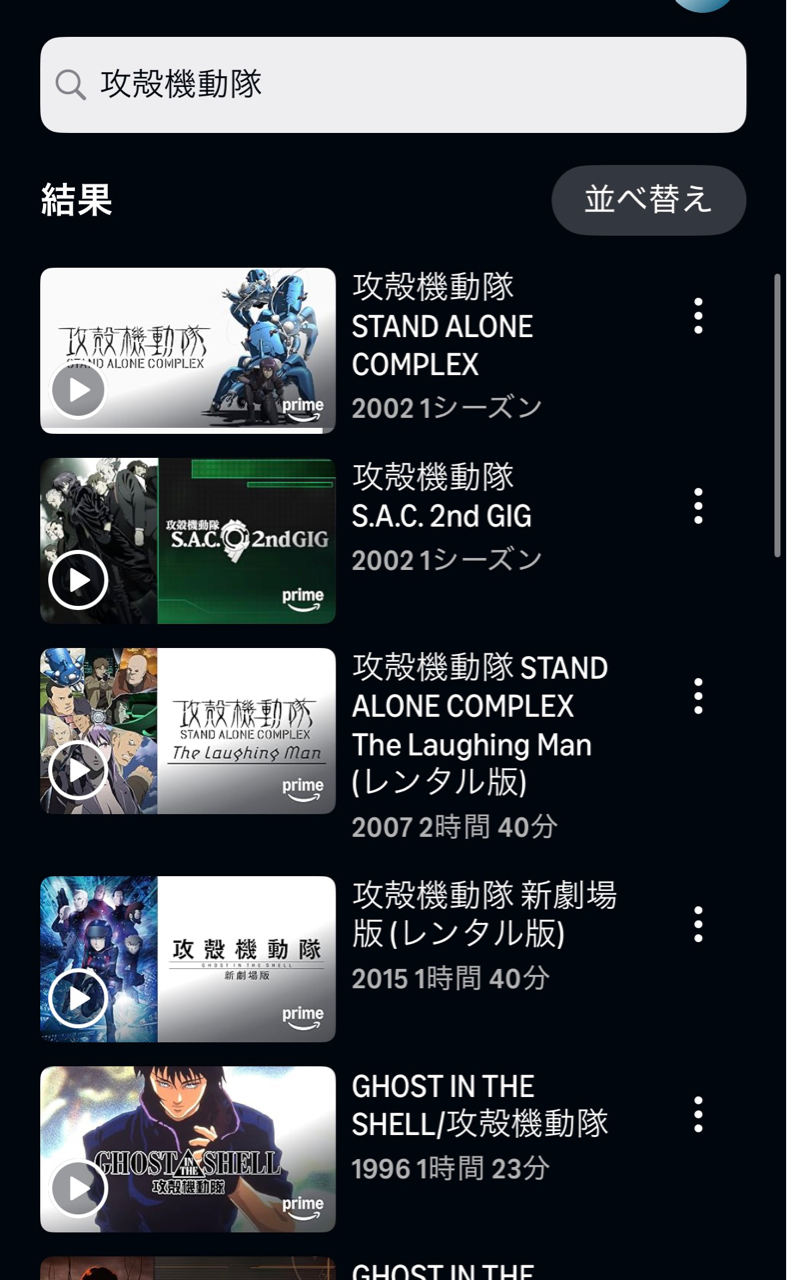Open more options for GHOST IN THE SHELL/攻殻機動隊
787x1280 pixels.
click(x=698, y=1114)
